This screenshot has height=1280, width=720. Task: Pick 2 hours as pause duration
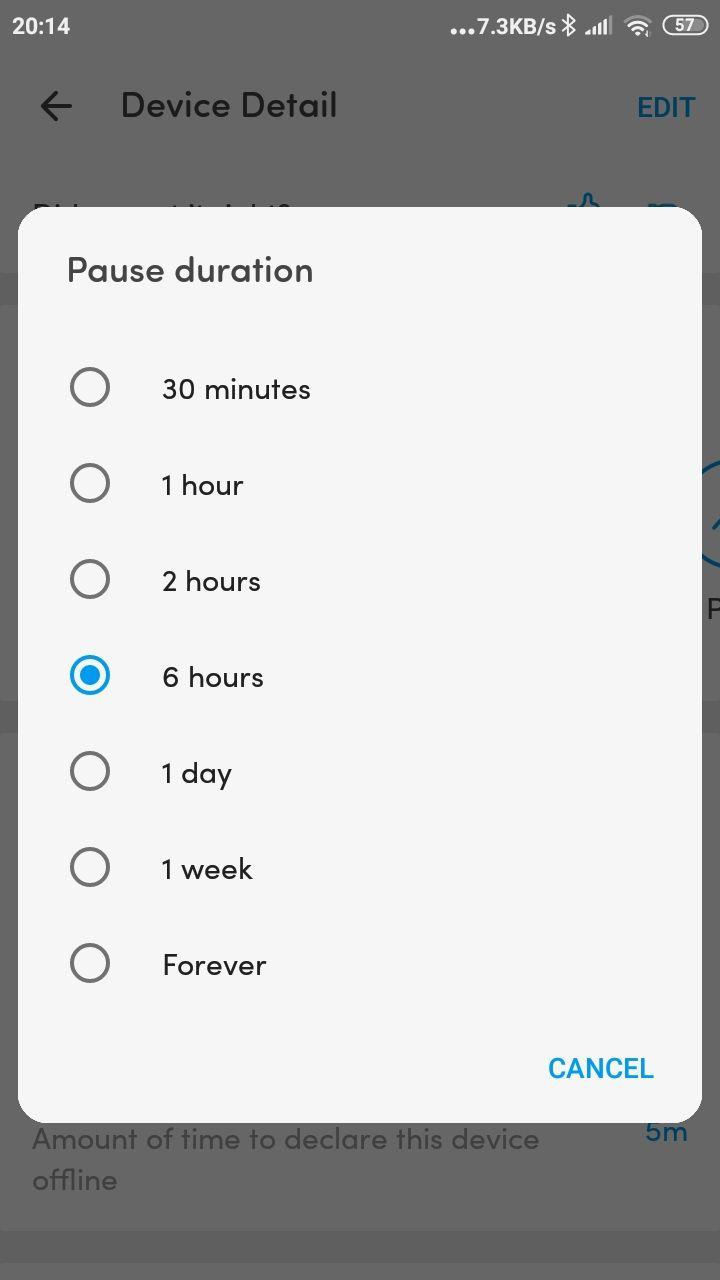360,580
